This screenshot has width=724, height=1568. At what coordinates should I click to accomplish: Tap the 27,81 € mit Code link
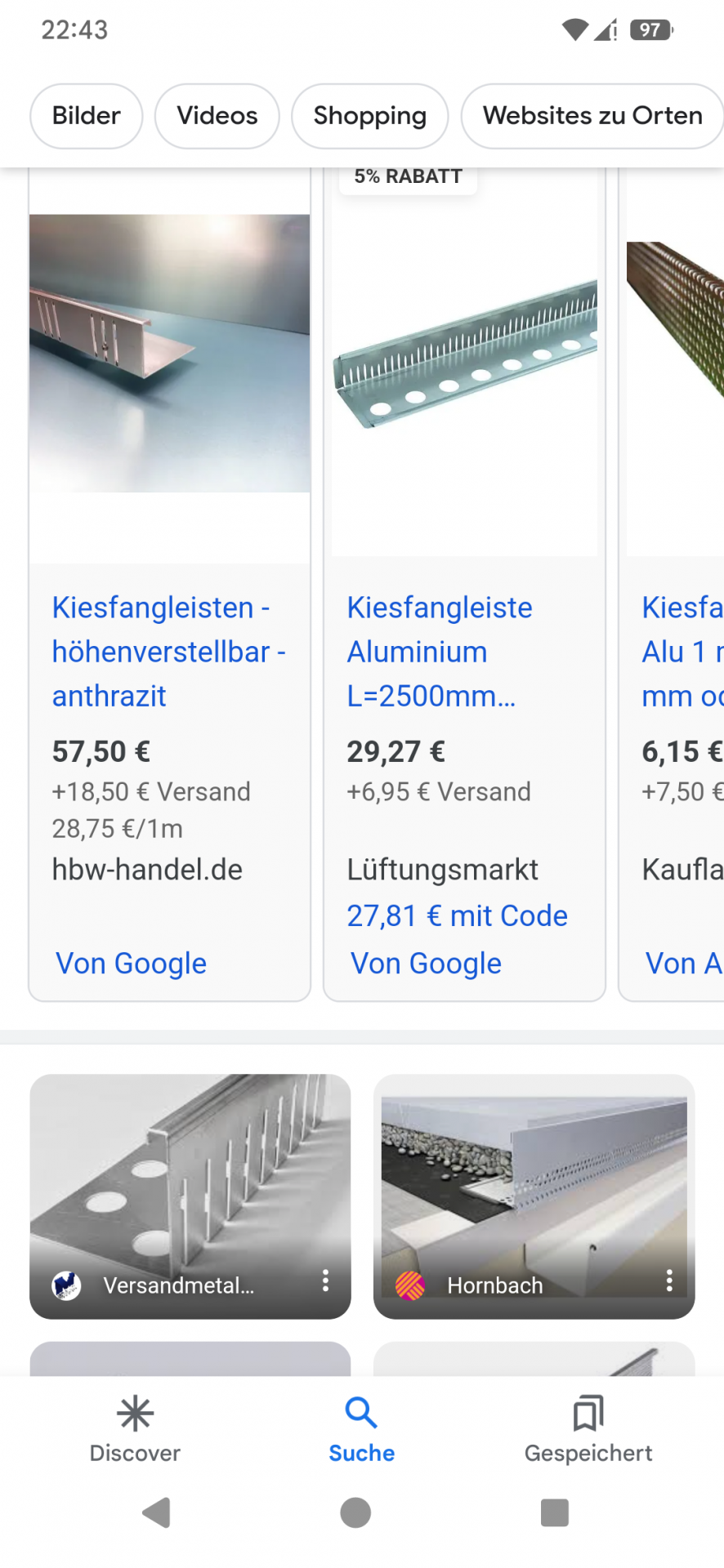[457, 916]
